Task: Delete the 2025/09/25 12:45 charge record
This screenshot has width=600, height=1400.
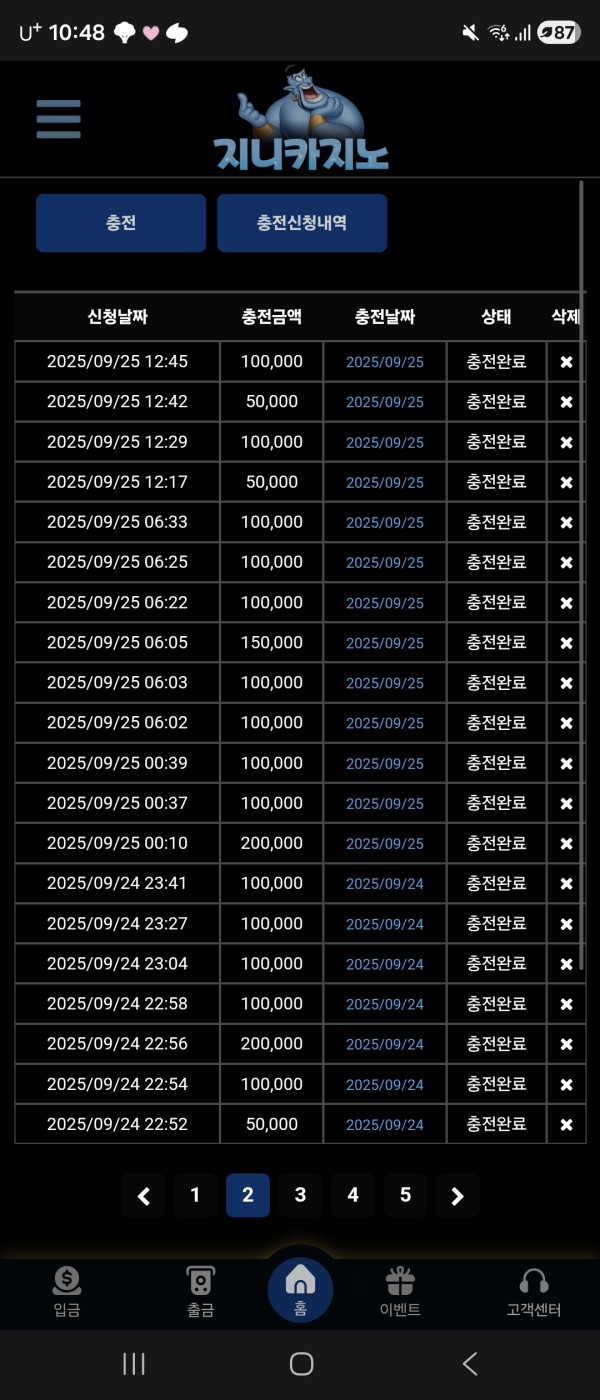Action: pyautogui.click(x=566, y=362)
